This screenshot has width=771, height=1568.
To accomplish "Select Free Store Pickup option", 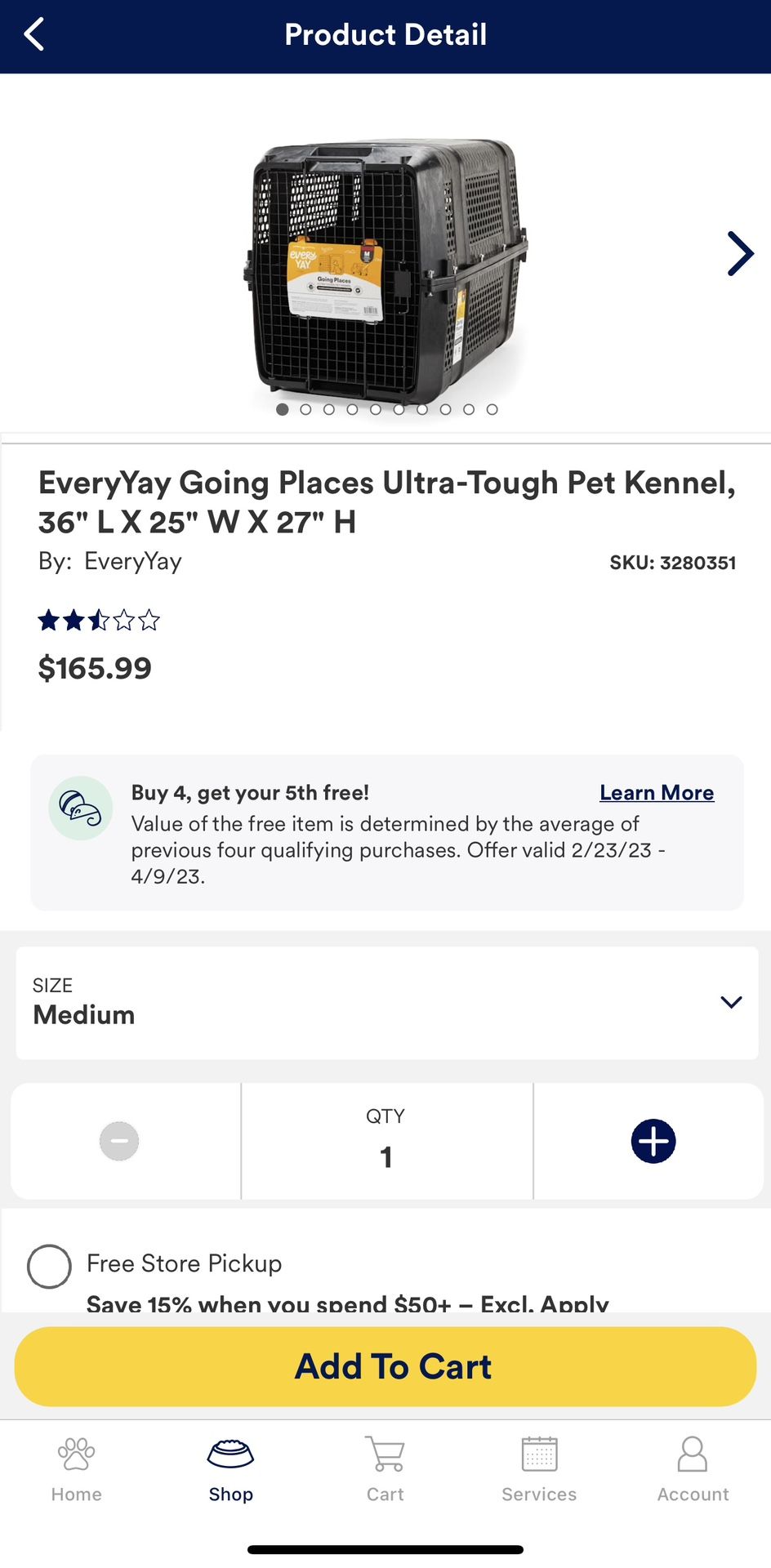I will coord(49,1267).
